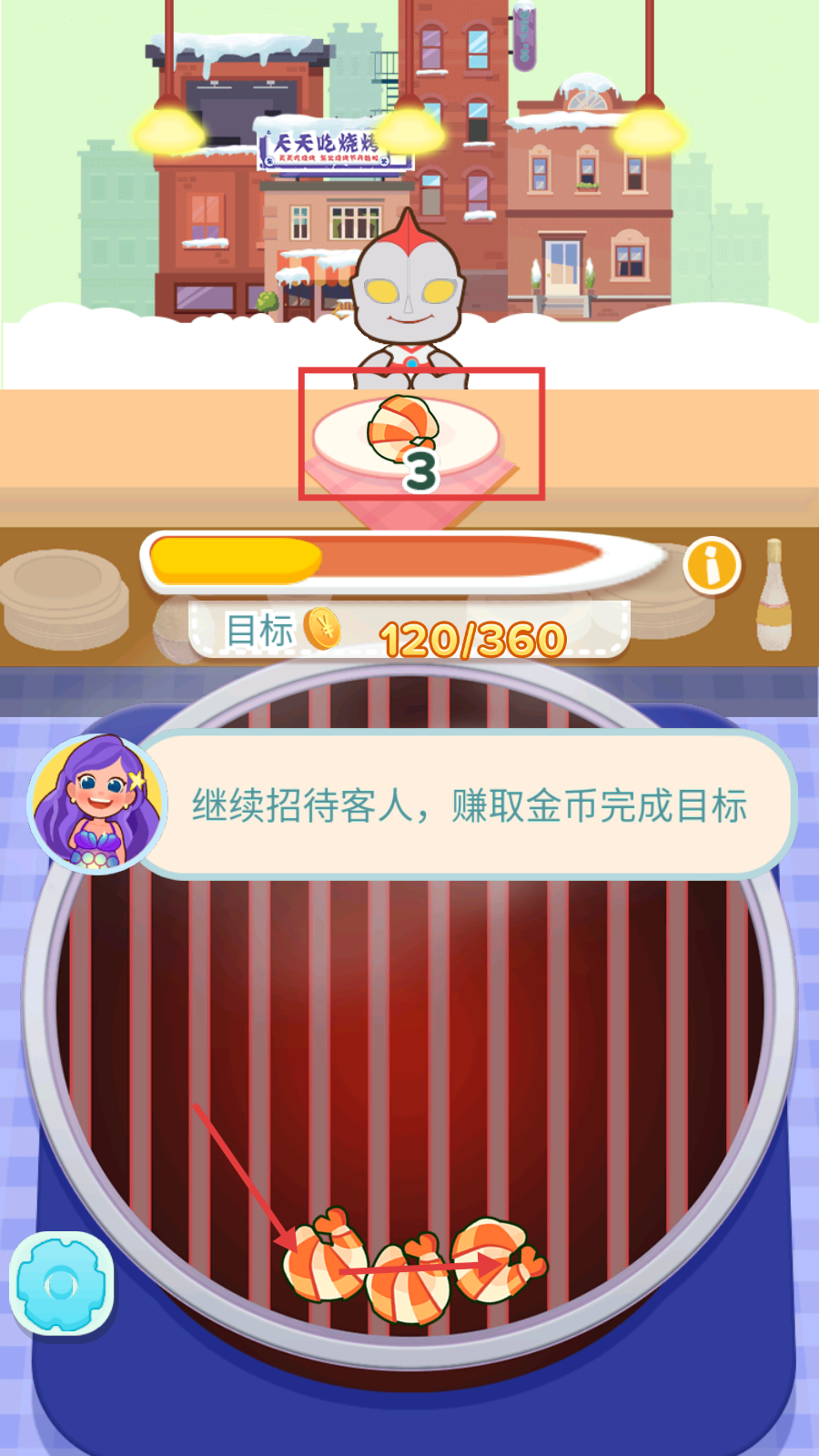
Task: Pick up the leftmost shrimp on the grill
Action: pos(321,1259)
